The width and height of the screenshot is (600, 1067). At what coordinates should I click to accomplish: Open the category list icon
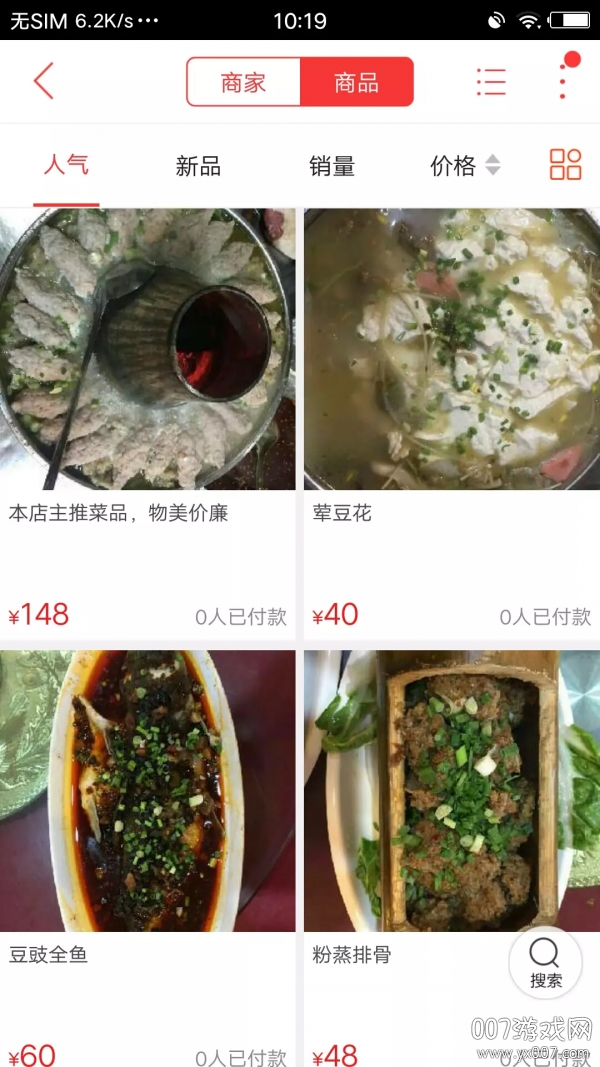[491, 82]
